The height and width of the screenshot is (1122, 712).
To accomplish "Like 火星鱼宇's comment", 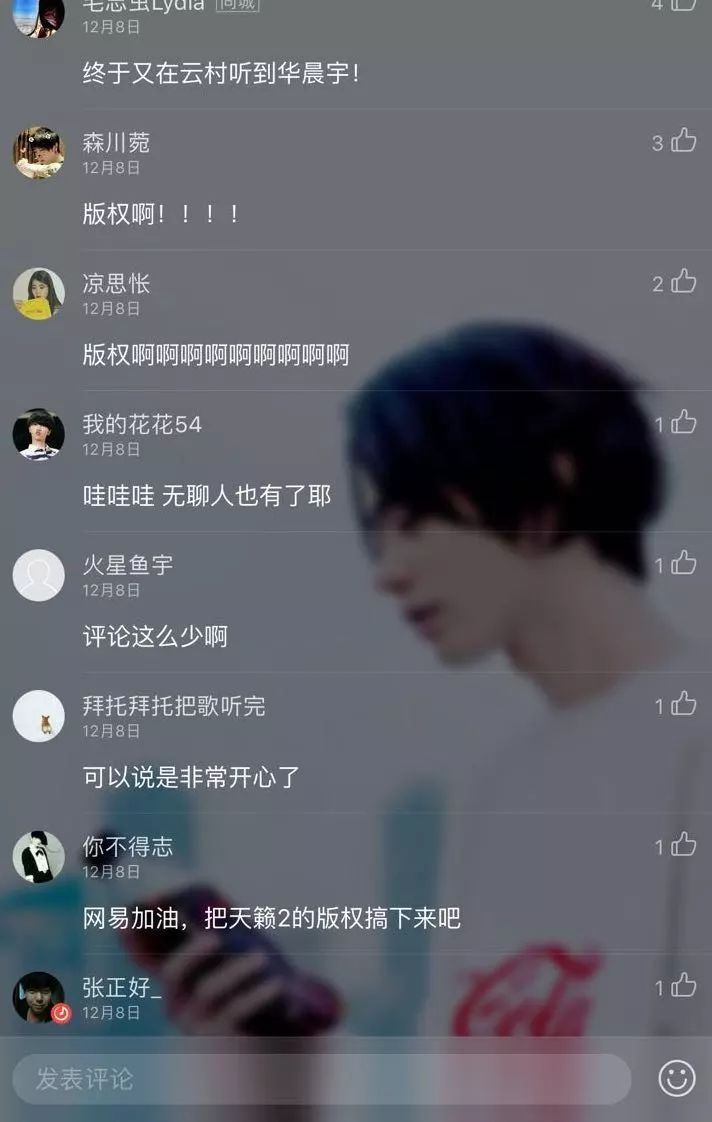I will click(684, 564).
